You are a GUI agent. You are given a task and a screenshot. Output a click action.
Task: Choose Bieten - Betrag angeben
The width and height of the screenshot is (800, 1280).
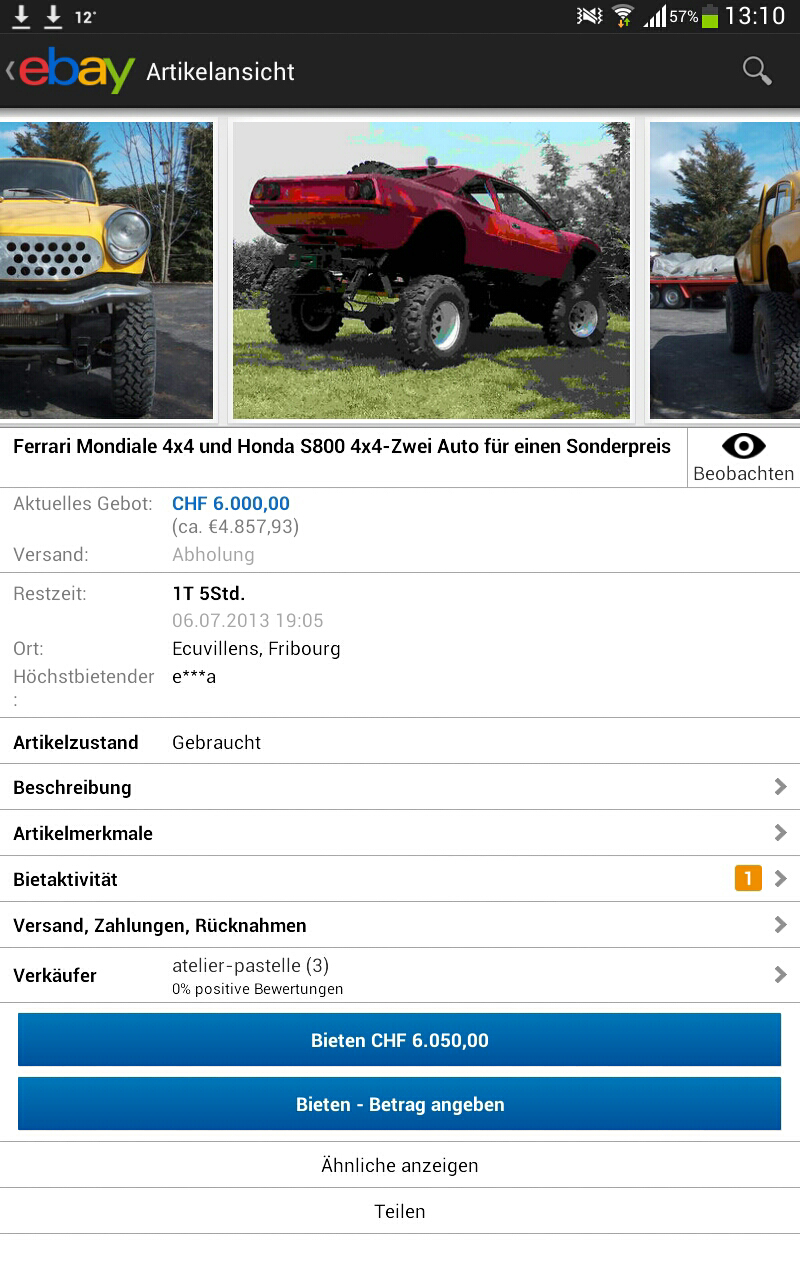(399, 1104)
